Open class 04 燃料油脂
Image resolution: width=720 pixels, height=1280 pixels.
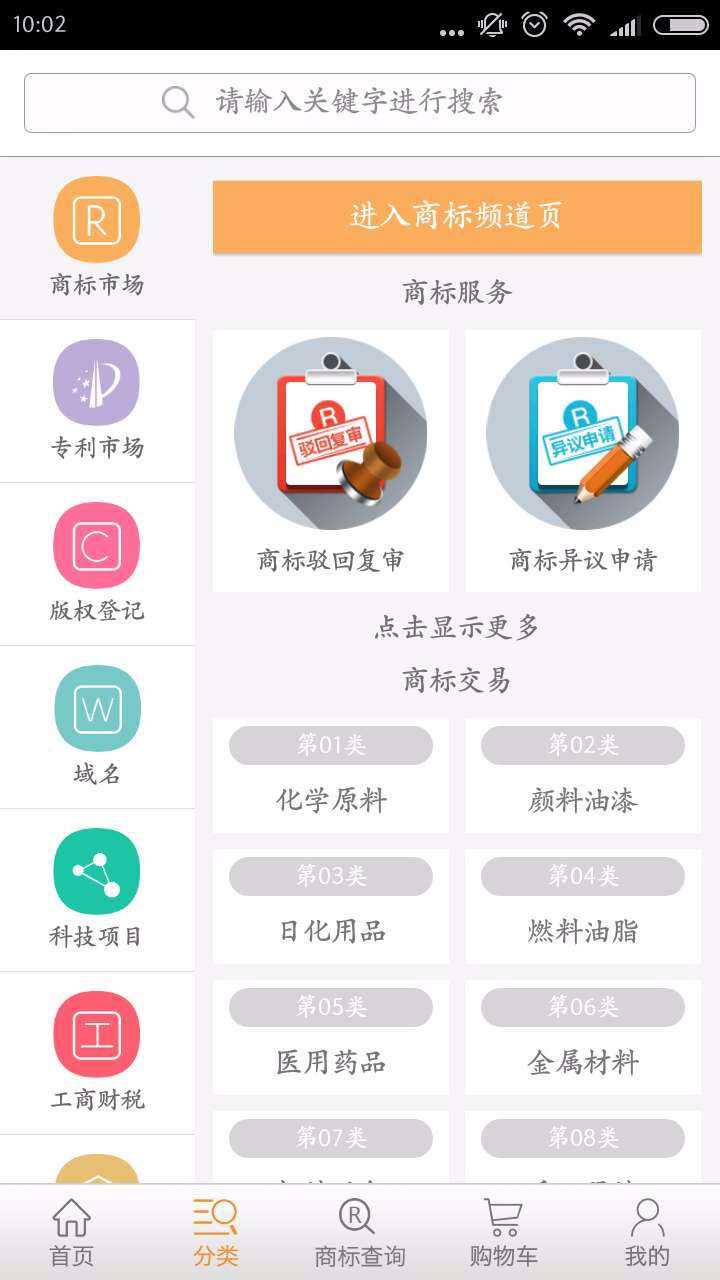pos(583,906)
